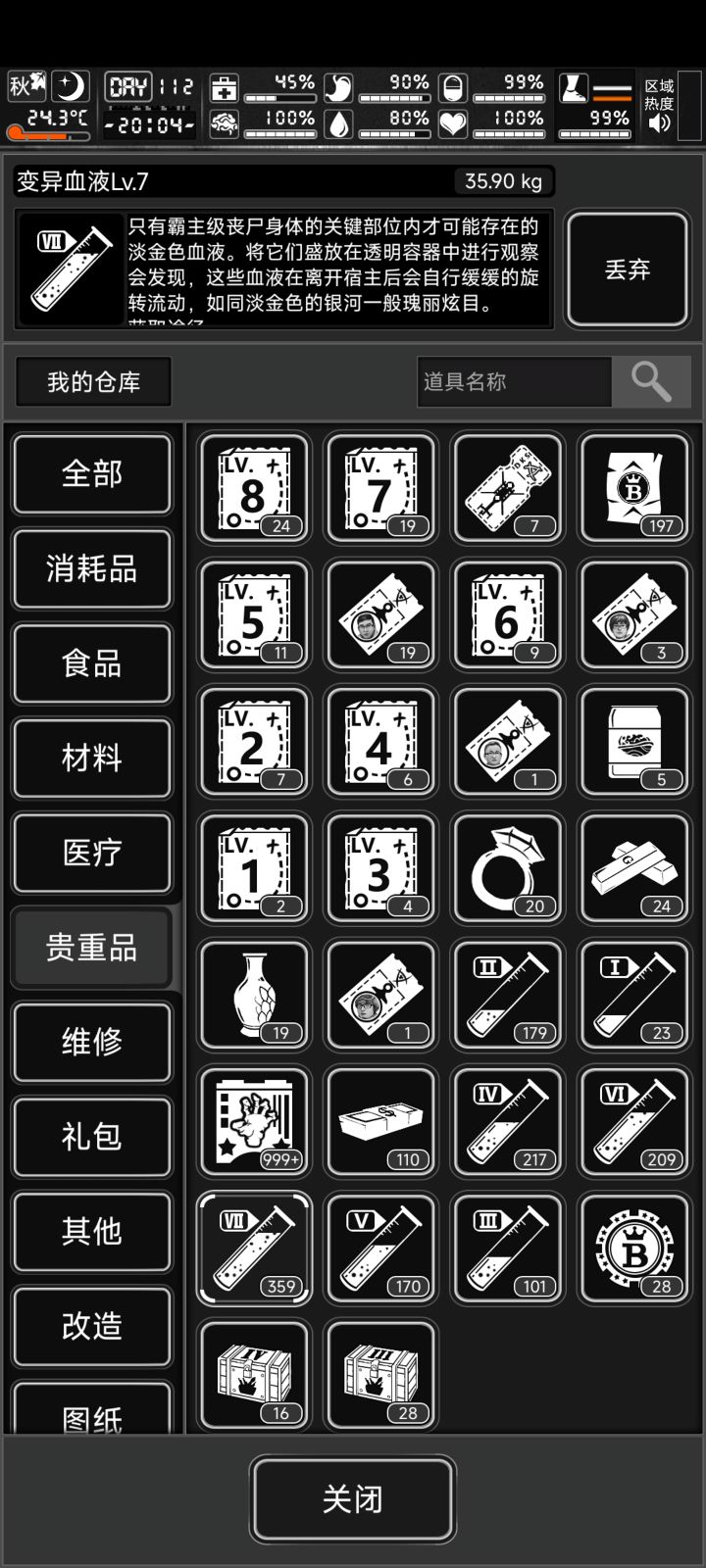Open the clawed poster item with 999+ count
The height and width of the screenshot is (1568, 706).
[253, 1122]
